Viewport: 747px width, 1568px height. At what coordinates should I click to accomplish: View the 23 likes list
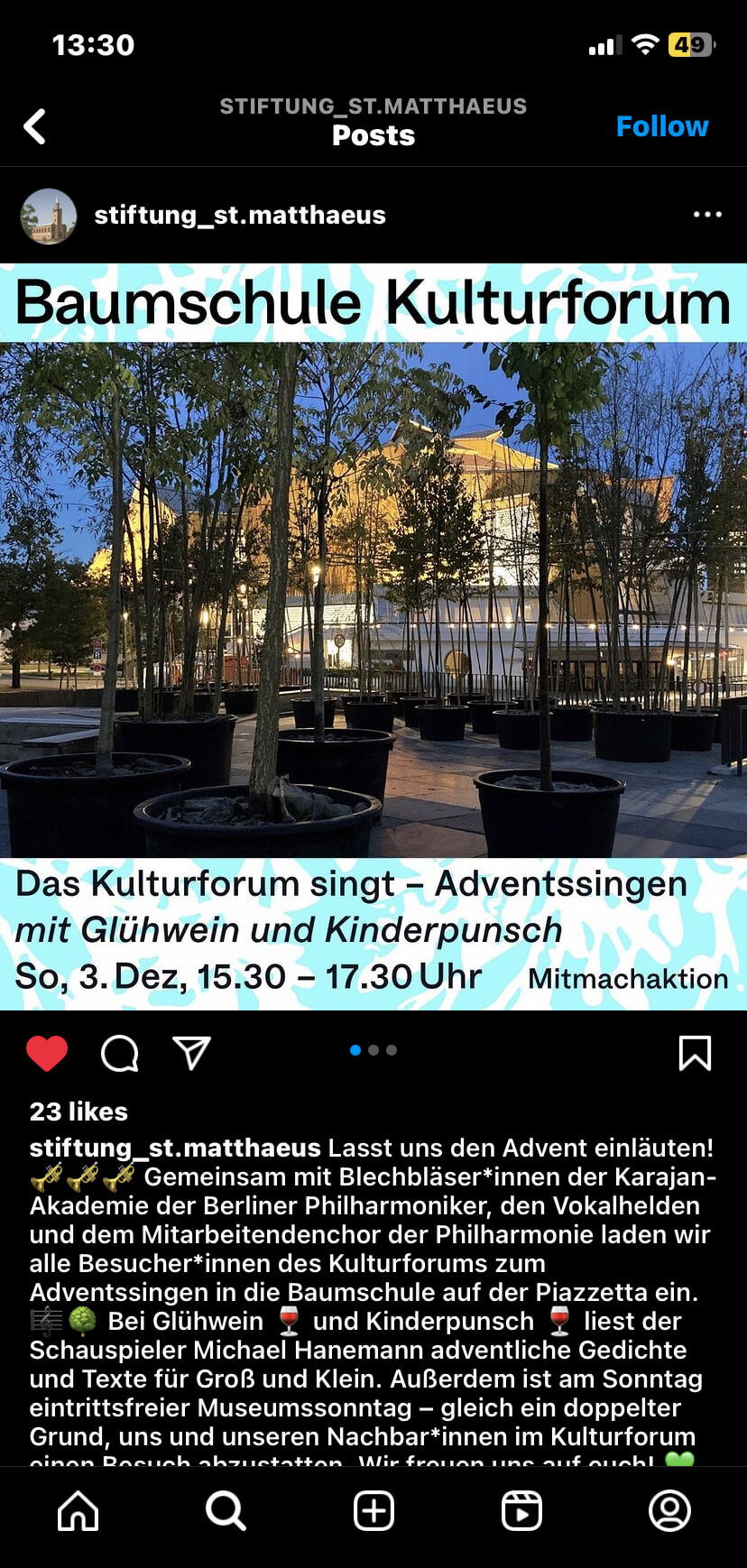point(78,1111)
